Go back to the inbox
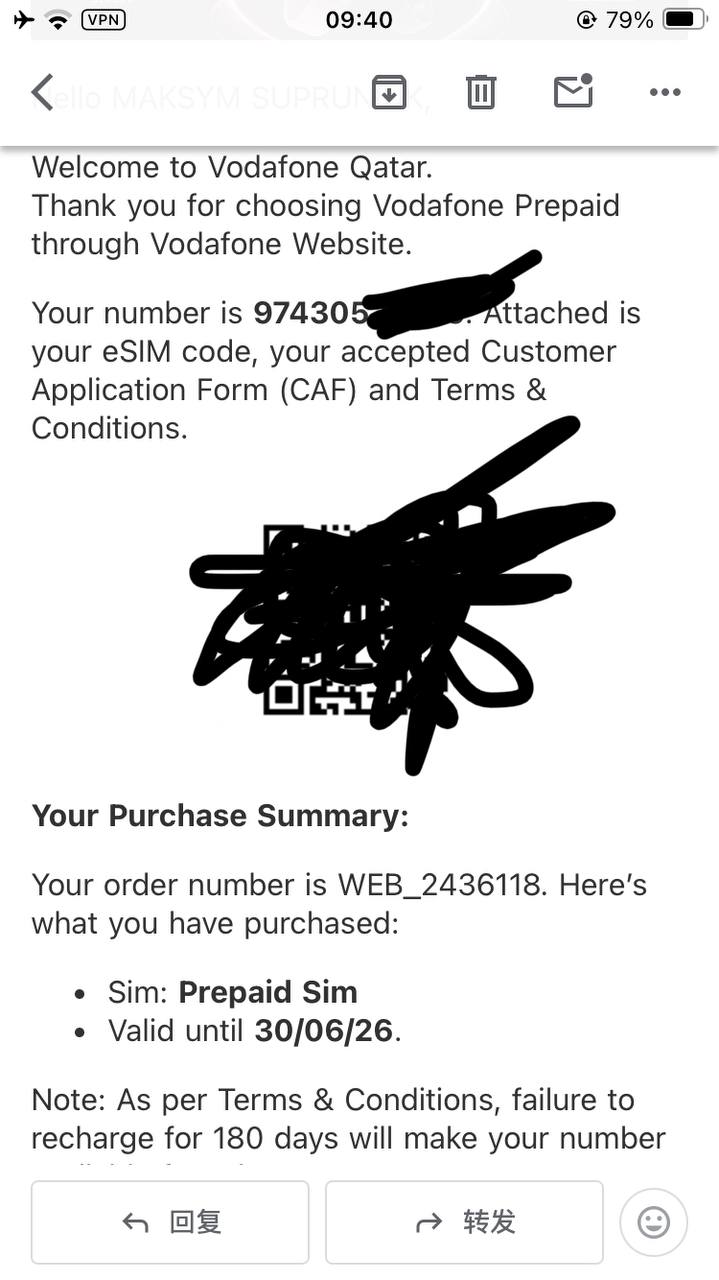This screenshot has width=719, height=1280. pos(42,92)
